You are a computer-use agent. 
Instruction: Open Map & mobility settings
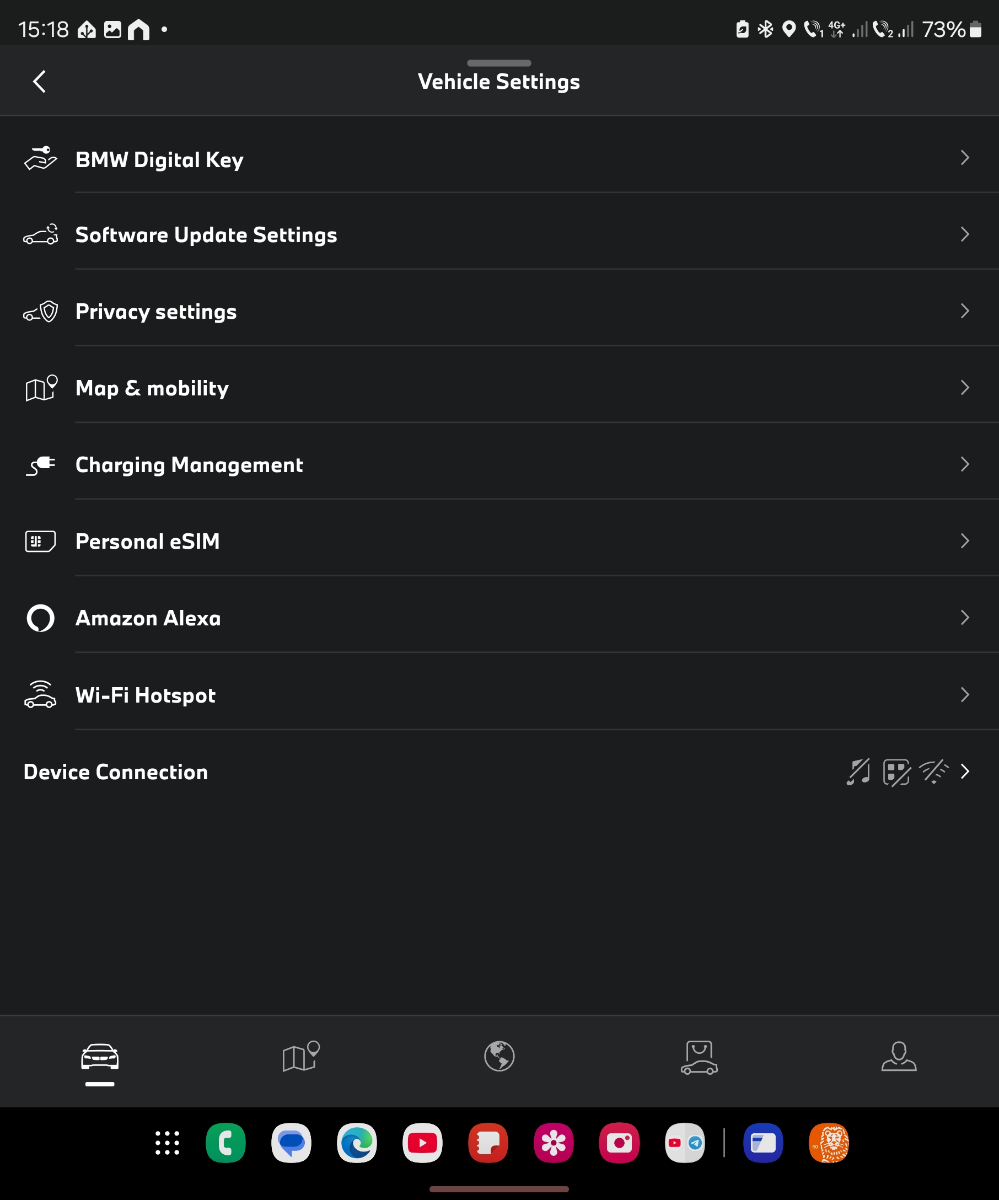point(499,388)
